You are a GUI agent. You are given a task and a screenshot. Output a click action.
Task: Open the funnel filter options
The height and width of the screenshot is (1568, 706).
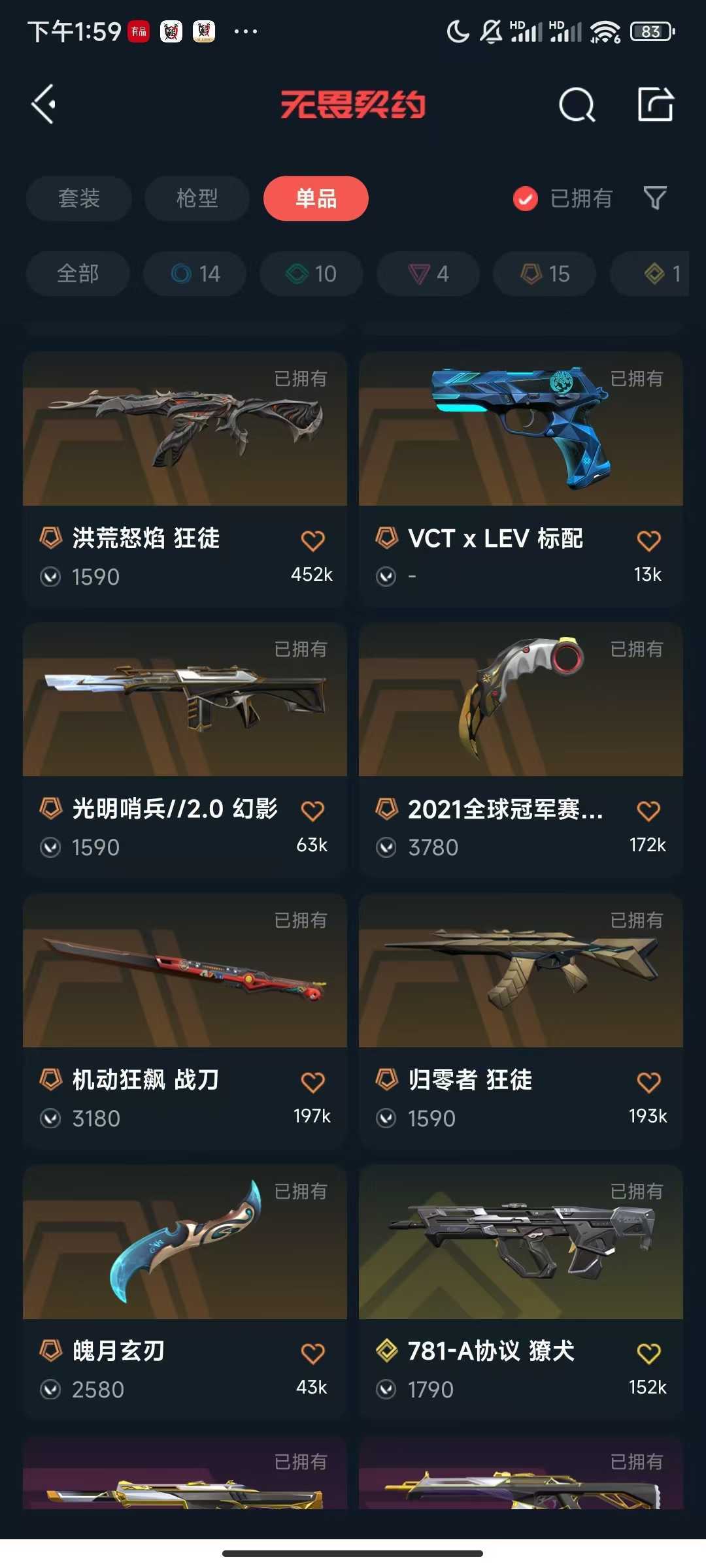[x=655, y=198]
